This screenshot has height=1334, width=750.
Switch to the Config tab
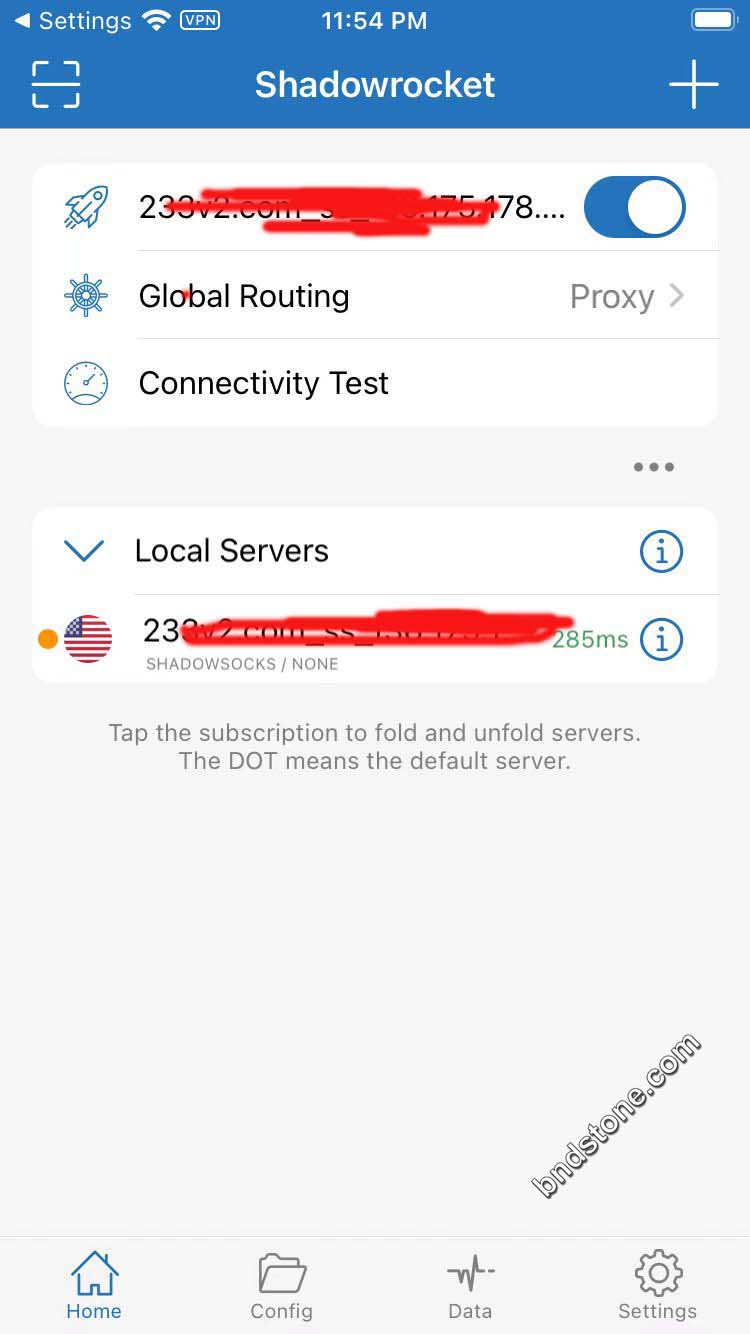[x=281, y=1286]
